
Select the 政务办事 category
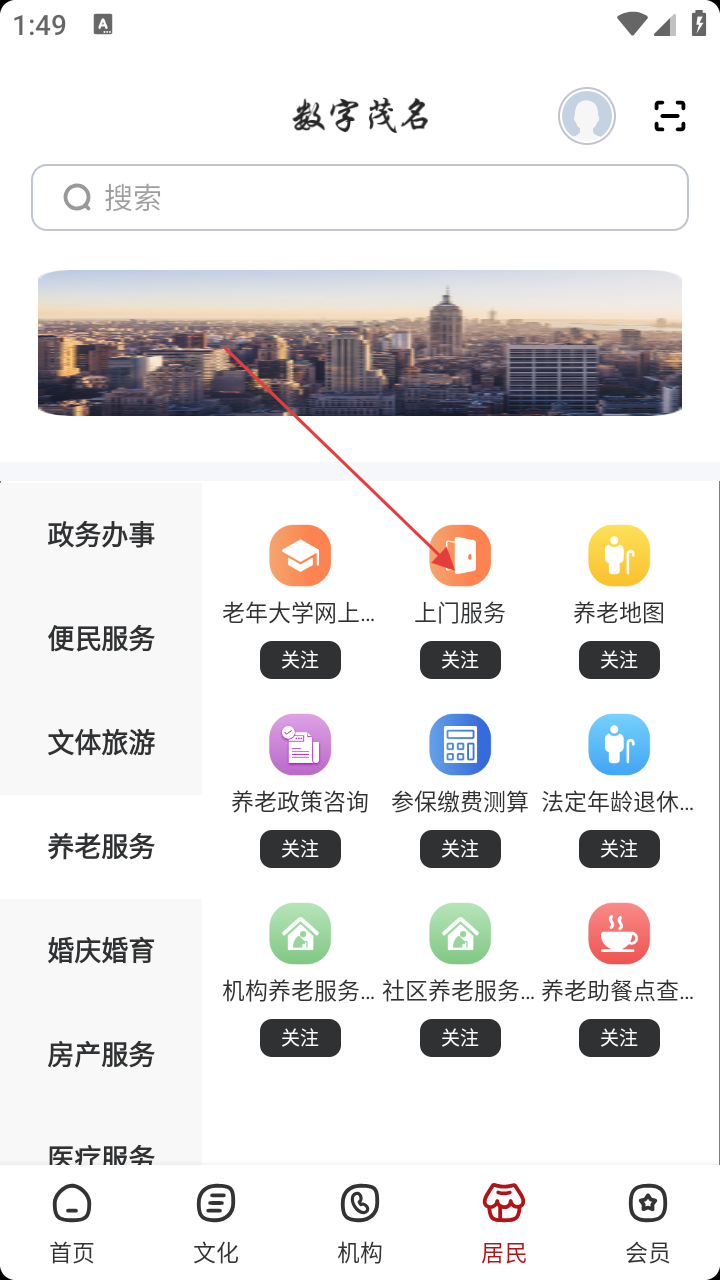tap(101, 535)
